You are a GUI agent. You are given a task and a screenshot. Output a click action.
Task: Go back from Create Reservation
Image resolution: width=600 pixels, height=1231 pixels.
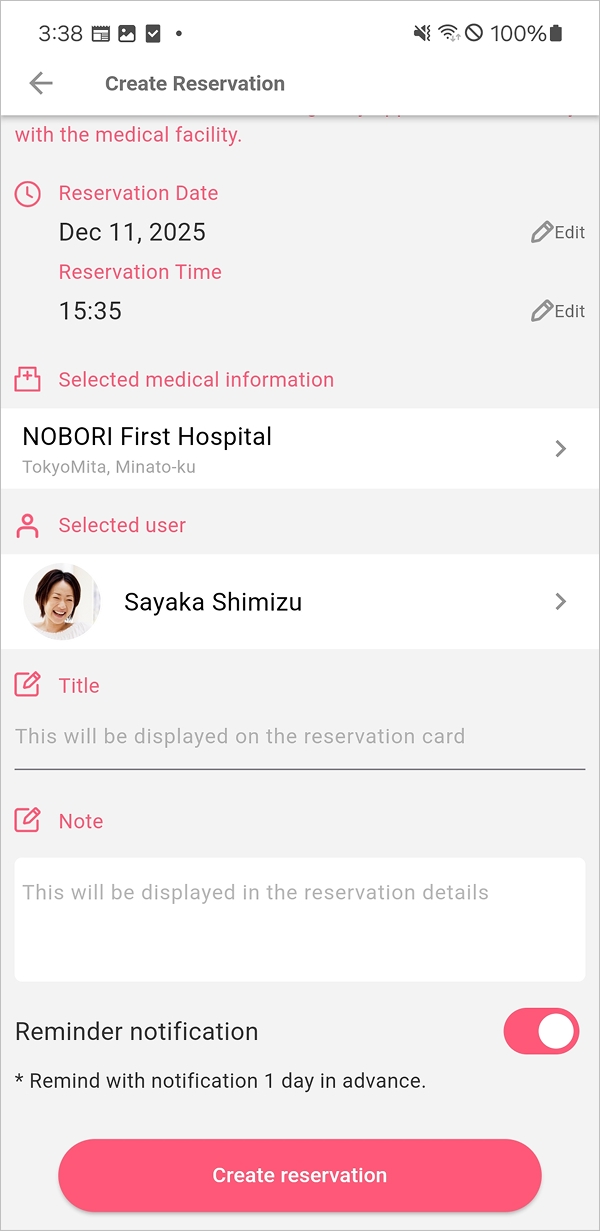(x=41, y=83)
